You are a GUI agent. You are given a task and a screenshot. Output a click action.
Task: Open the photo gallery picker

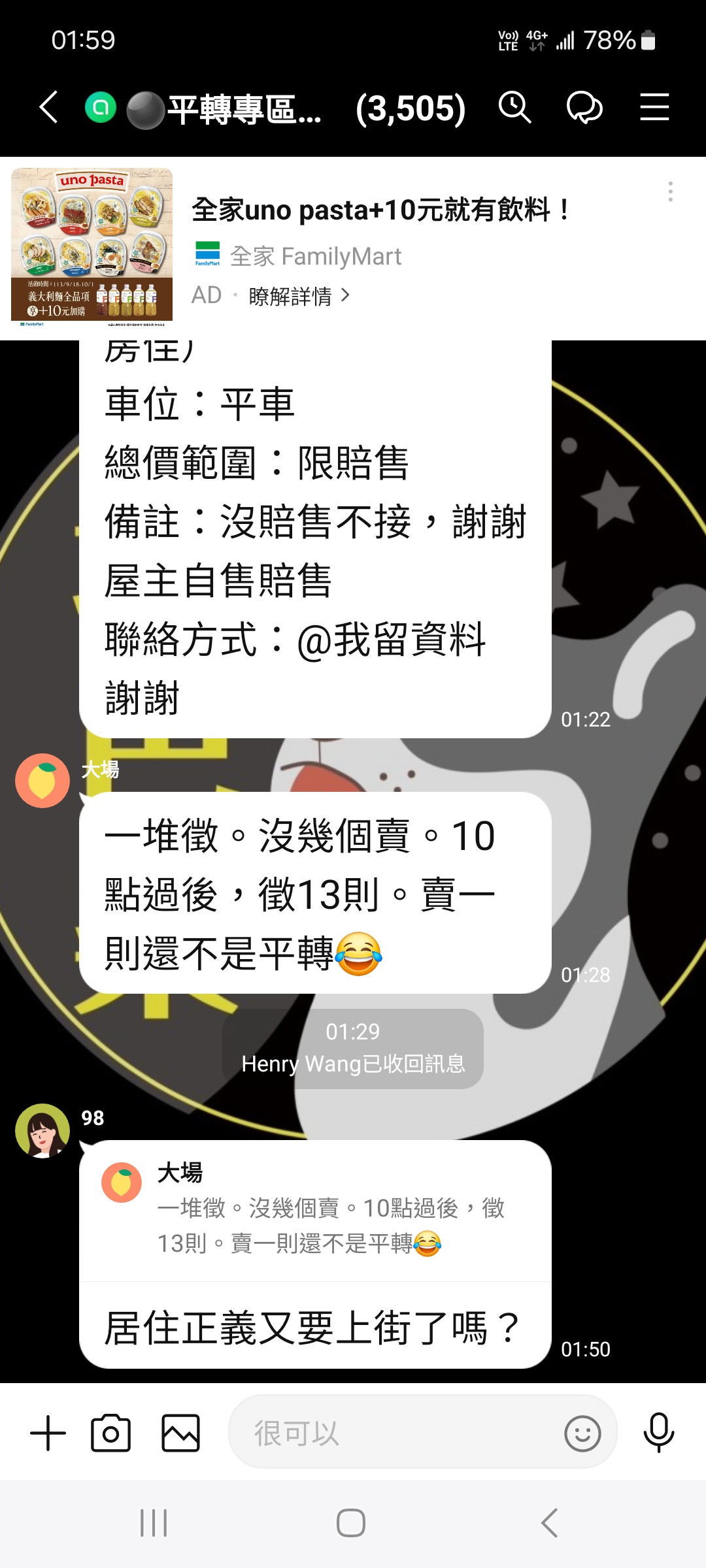point(180,1433)
